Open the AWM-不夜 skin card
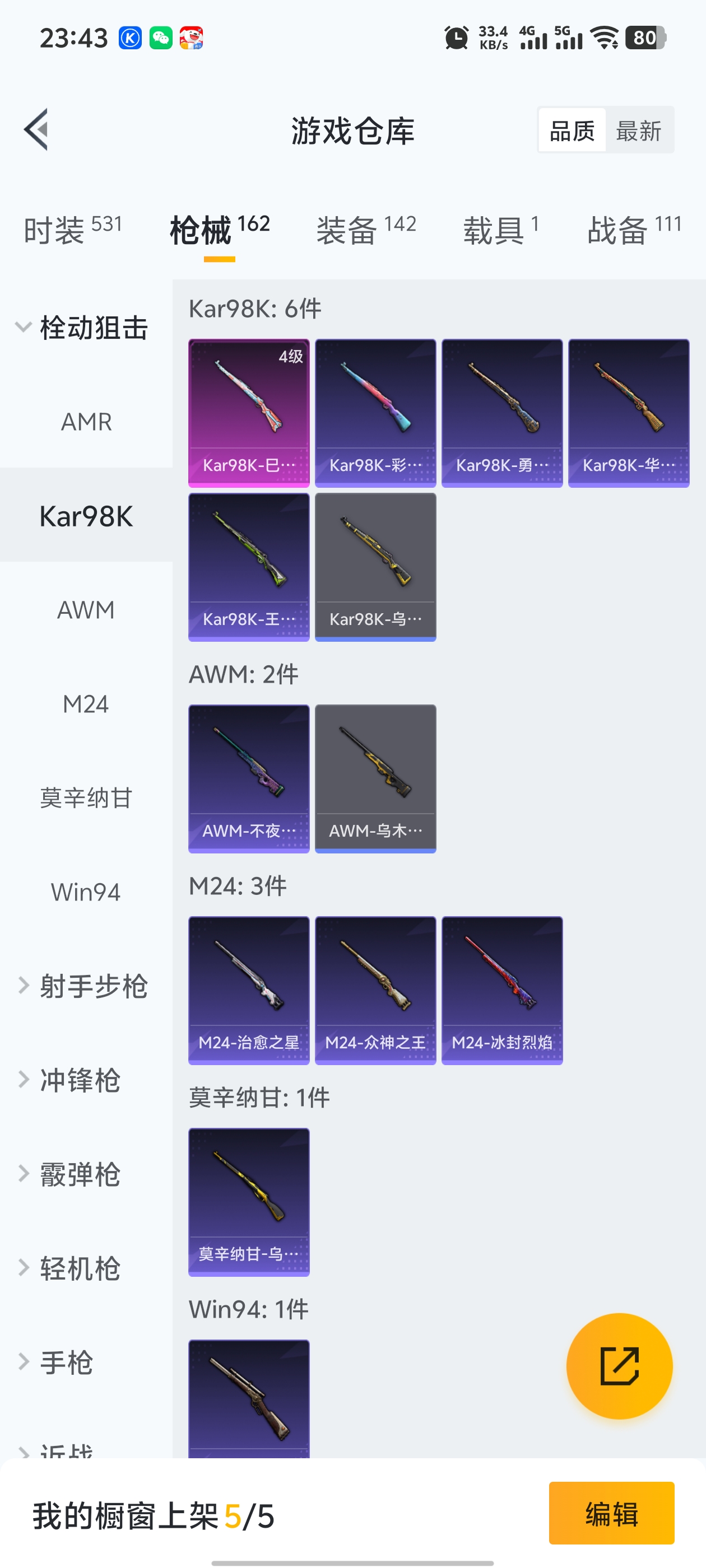 point(249,779)
